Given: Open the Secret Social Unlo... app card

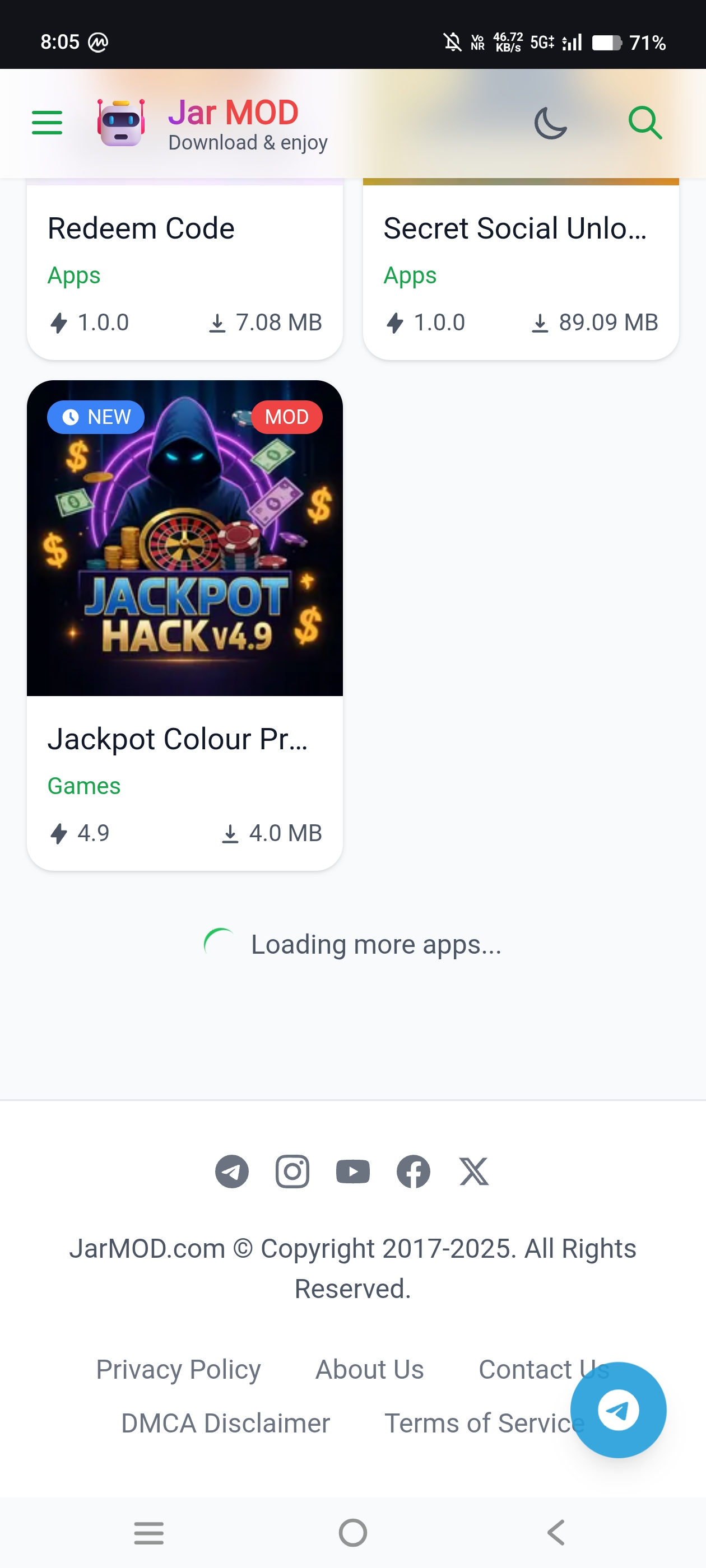Looking at the screenshot, I should click(x=521, y=270).
